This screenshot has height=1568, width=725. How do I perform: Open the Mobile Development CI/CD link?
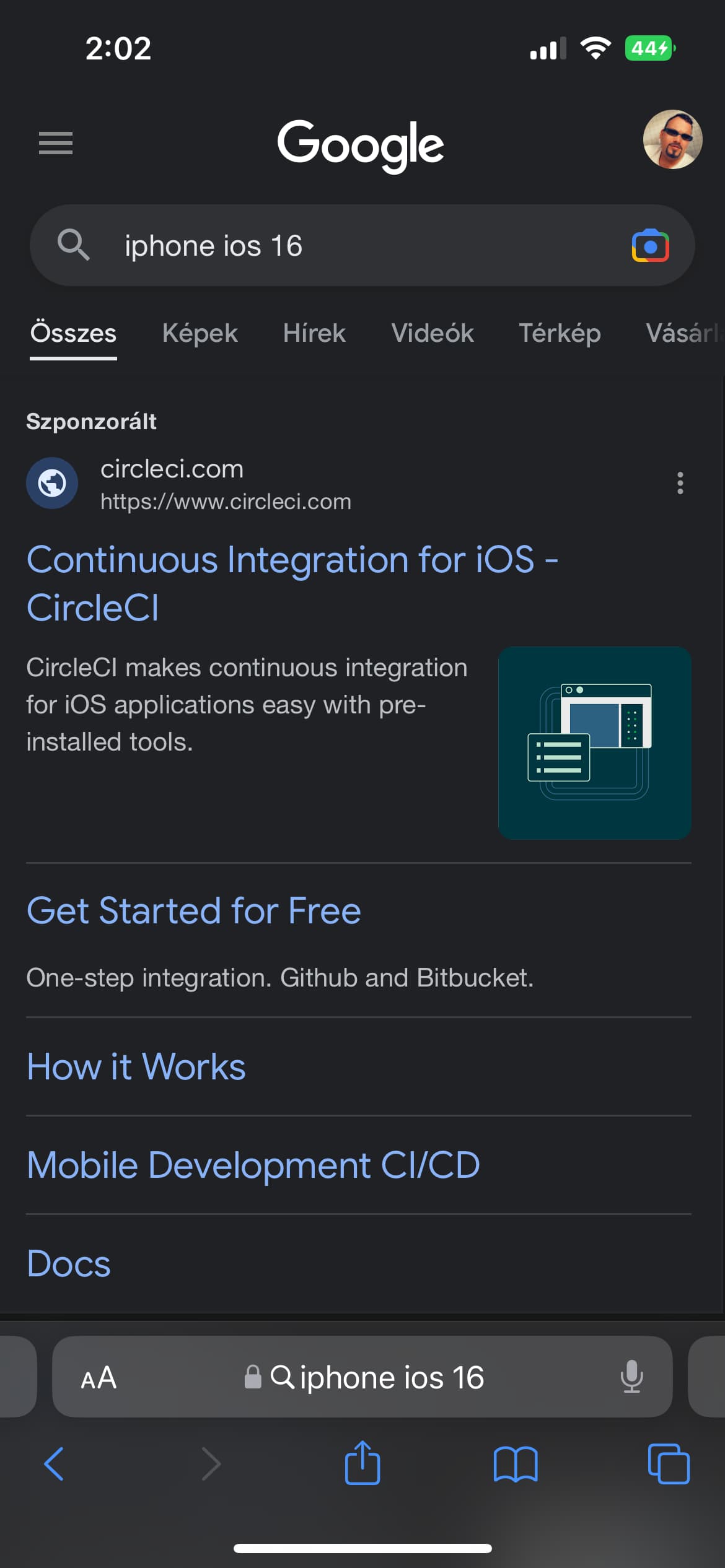pyautogui.click(x=253, y=1165)
